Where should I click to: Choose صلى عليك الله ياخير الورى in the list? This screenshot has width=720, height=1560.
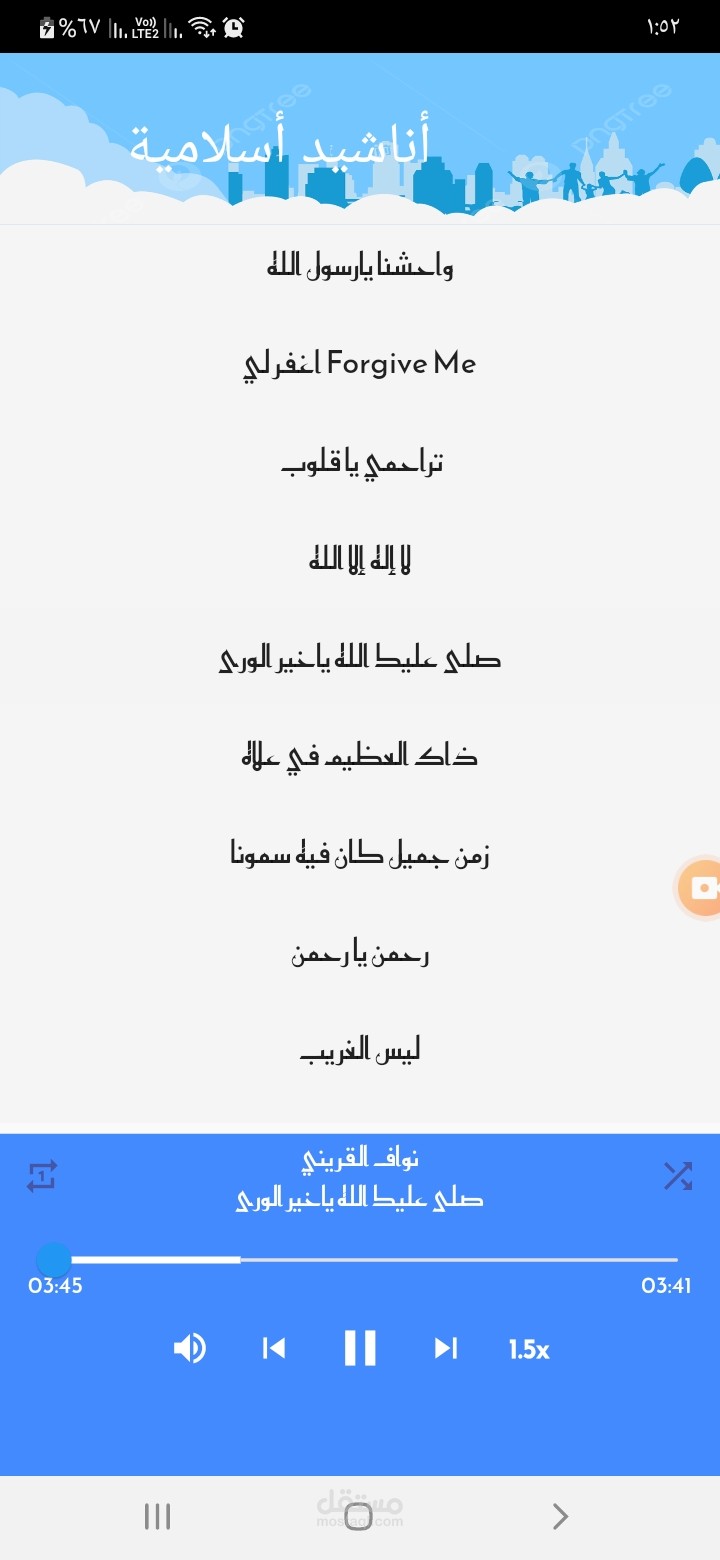point(360,659)
